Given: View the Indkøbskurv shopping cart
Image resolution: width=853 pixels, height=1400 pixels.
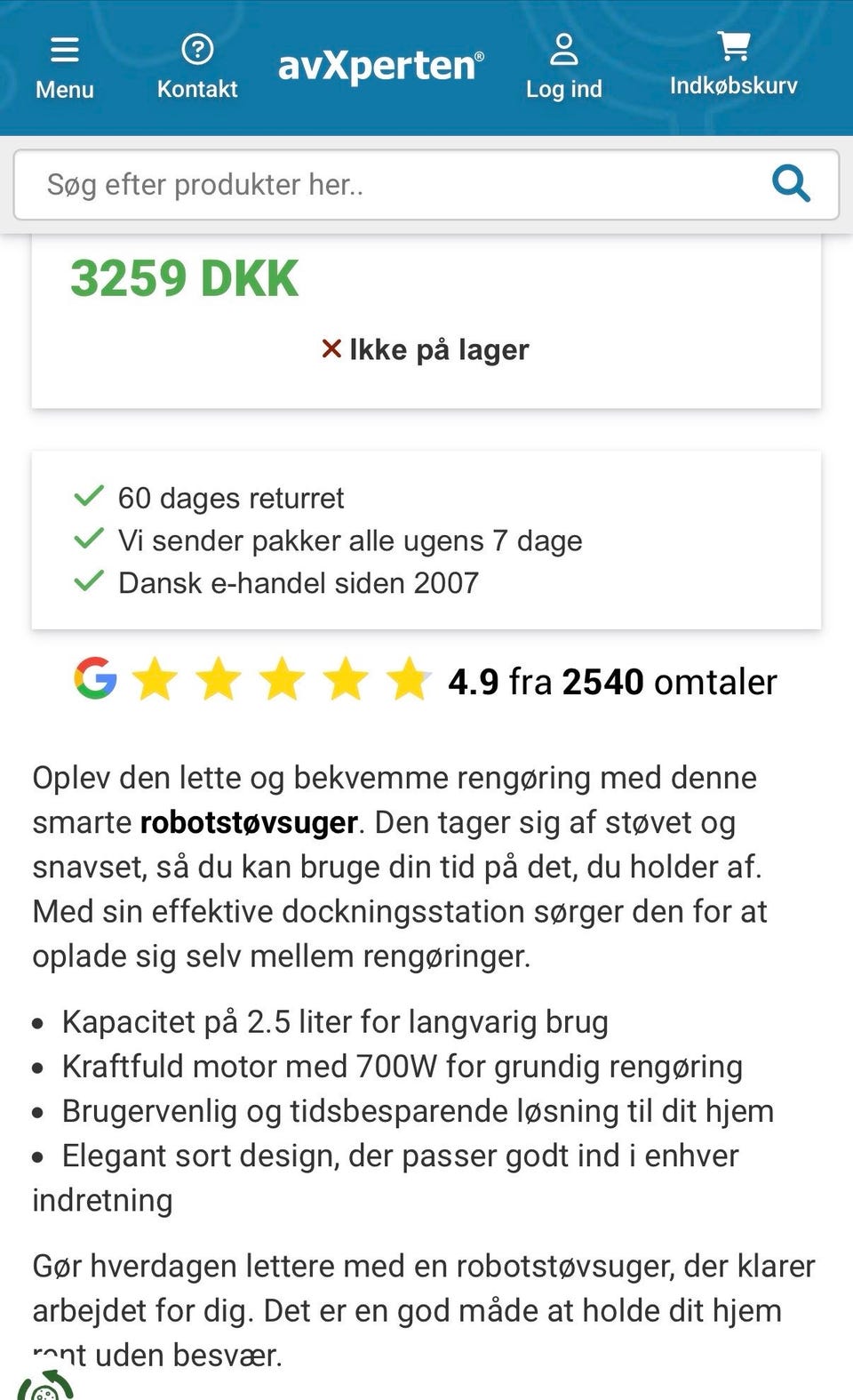Looking at the screenshot, I should [x=733, y=64].
